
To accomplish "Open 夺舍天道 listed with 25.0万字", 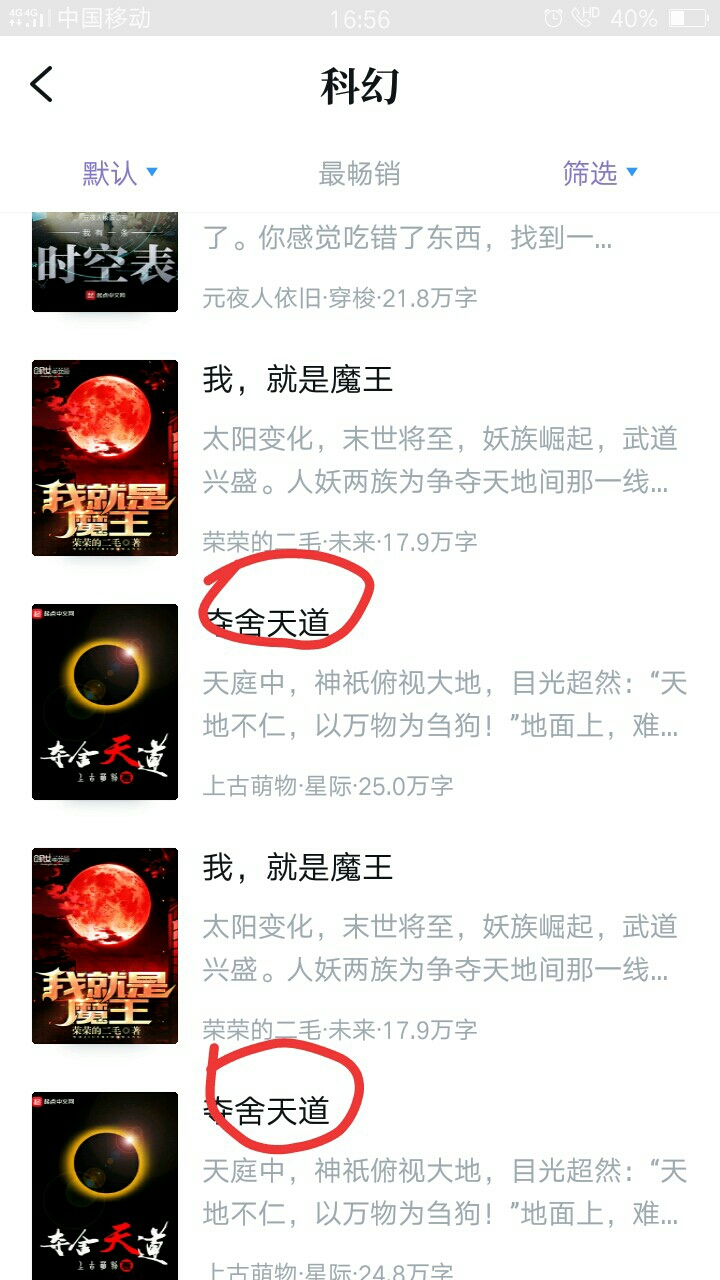I will 360,701.
